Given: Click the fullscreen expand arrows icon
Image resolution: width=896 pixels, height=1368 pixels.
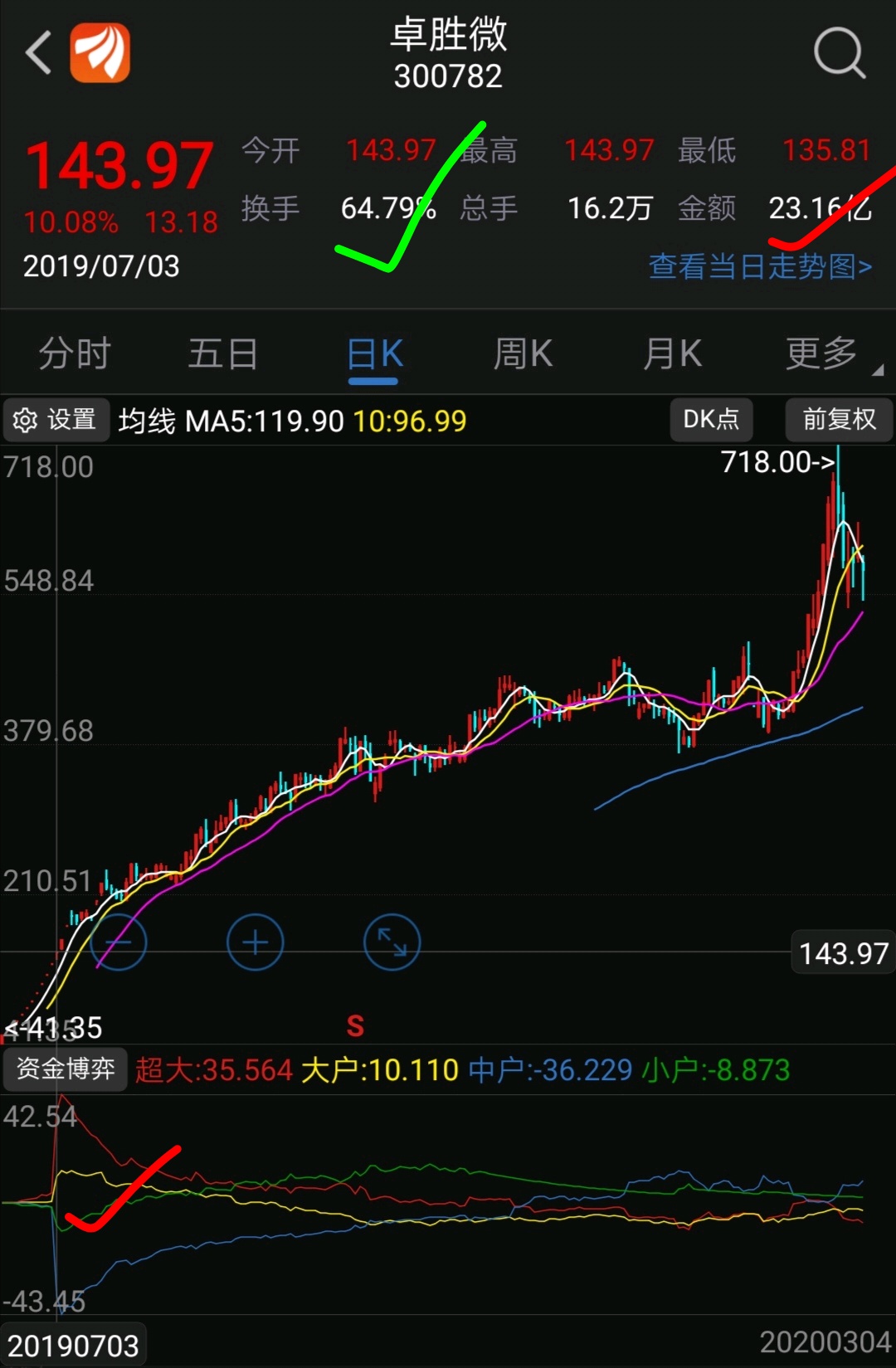Looking at the screenshot, I should click(x=392, y=942).
